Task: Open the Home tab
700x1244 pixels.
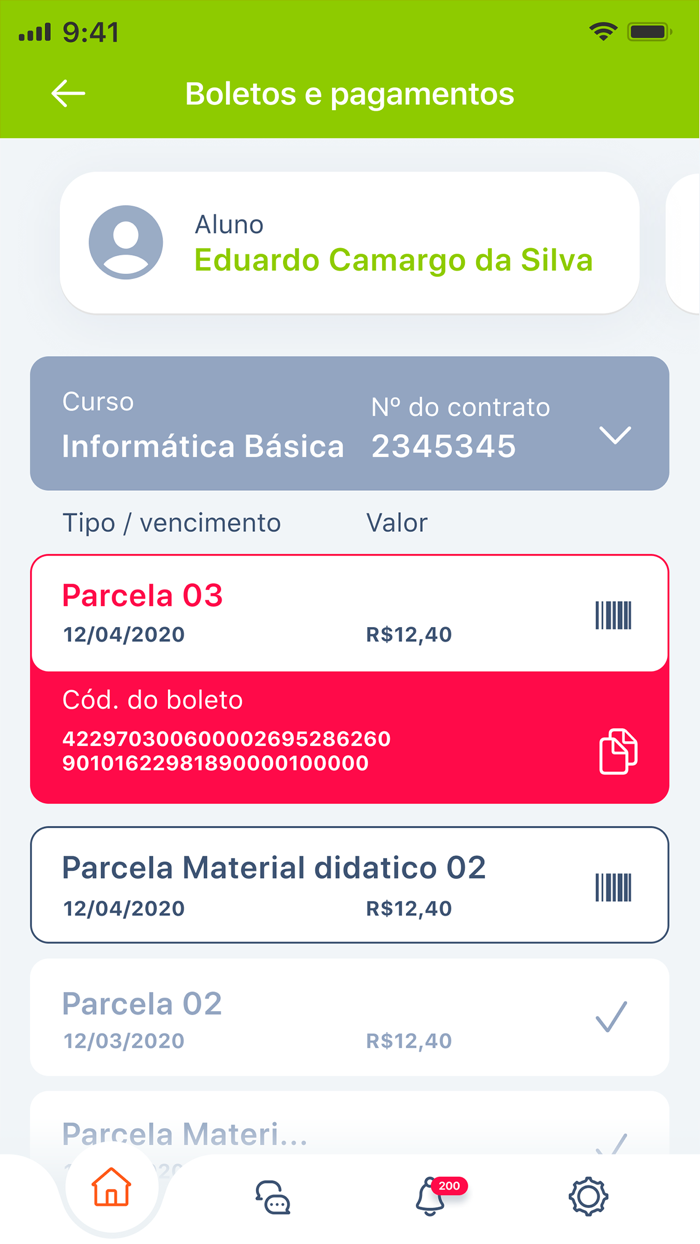Action: (x=111, y=1190)
